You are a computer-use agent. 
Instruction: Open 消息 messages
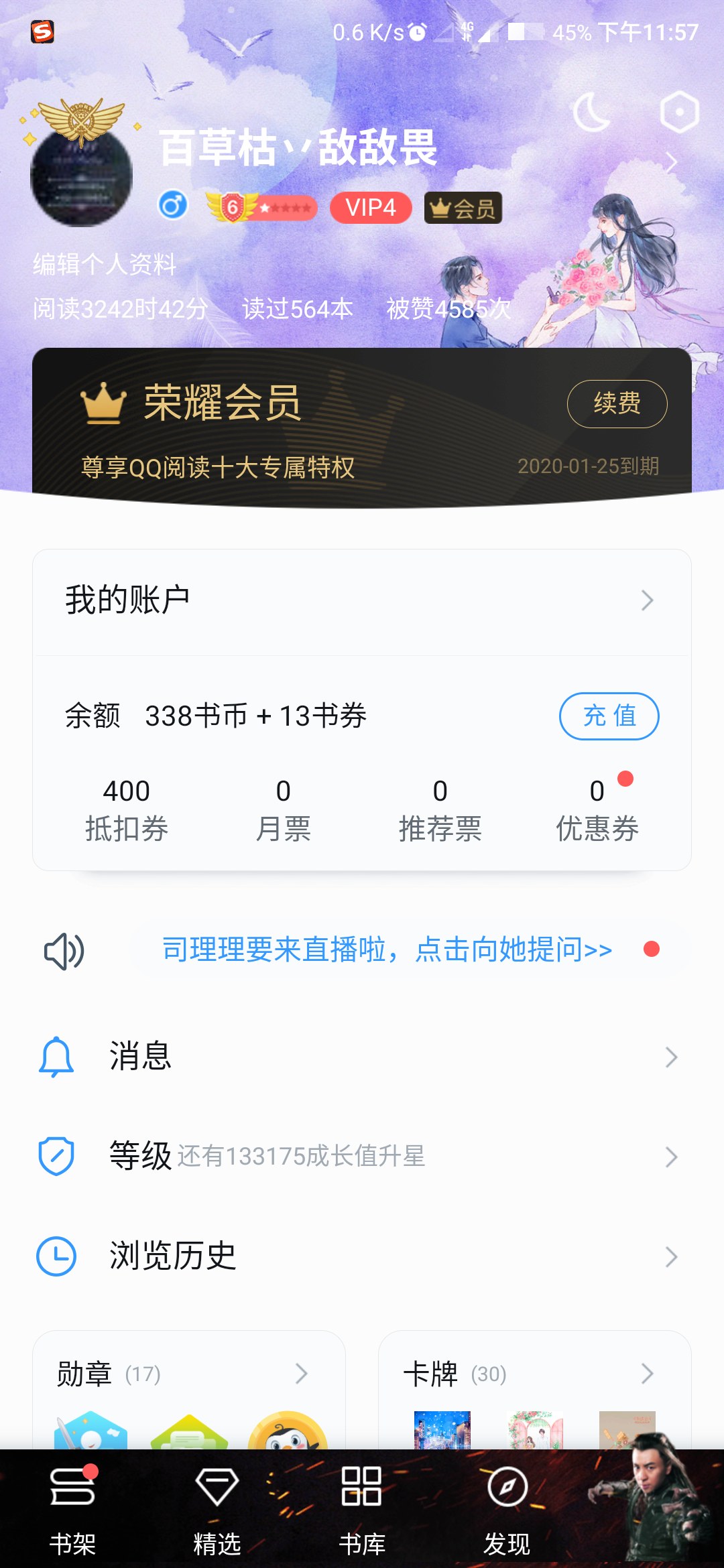point(362,1057)
